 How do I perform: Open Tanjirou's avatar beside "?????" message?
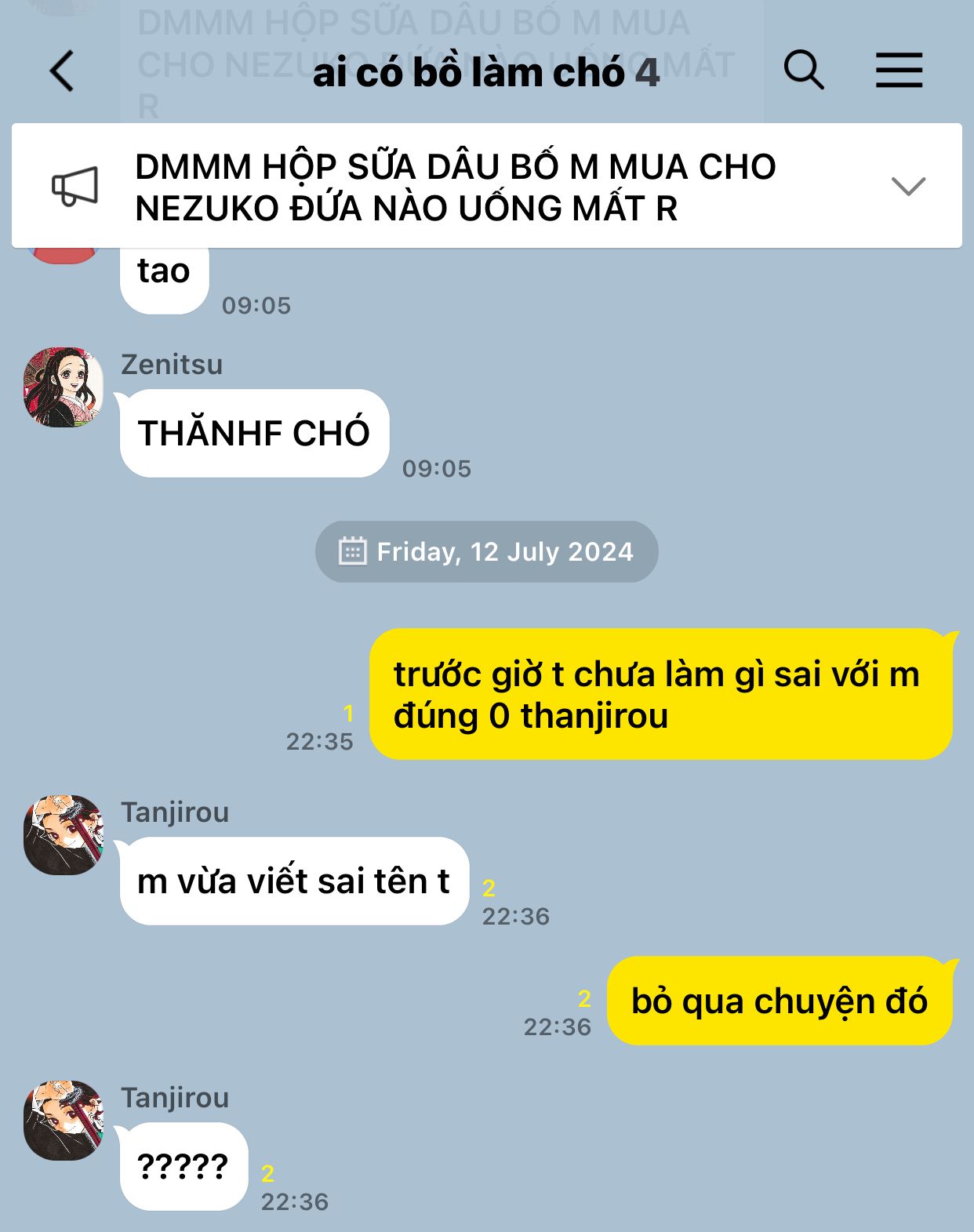(64, 1121)
